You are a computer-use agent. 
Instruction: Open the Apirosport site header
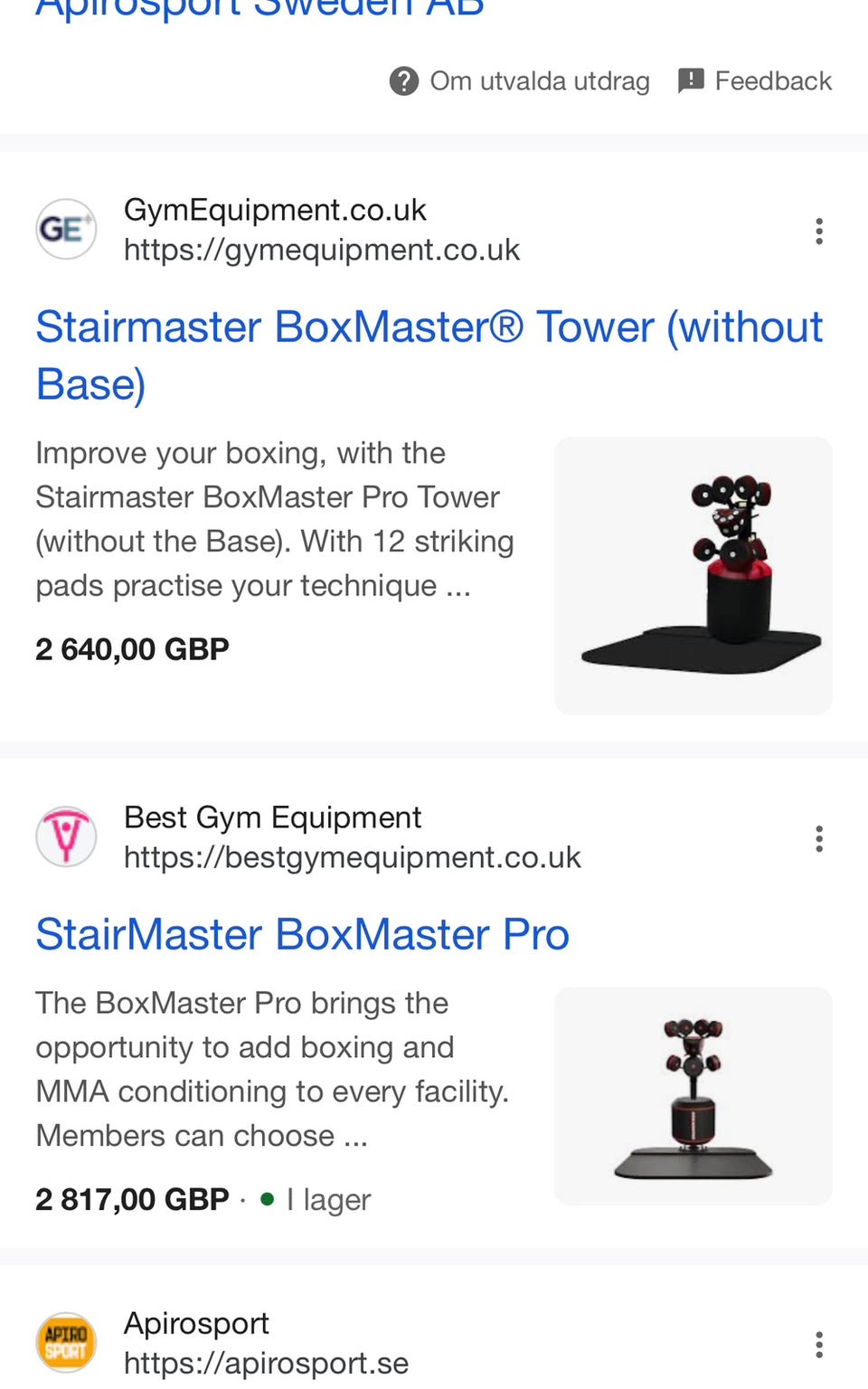(222, 1343)
